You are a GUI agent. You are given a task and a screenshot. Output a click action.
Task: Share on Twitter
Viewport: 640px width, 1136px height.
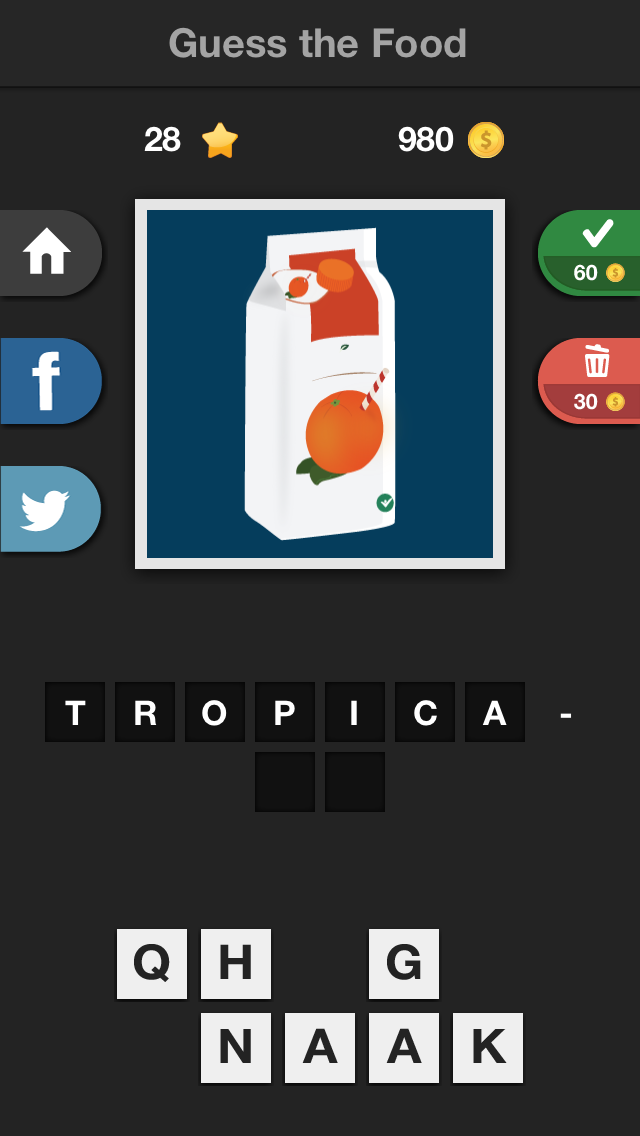point(48,509)
